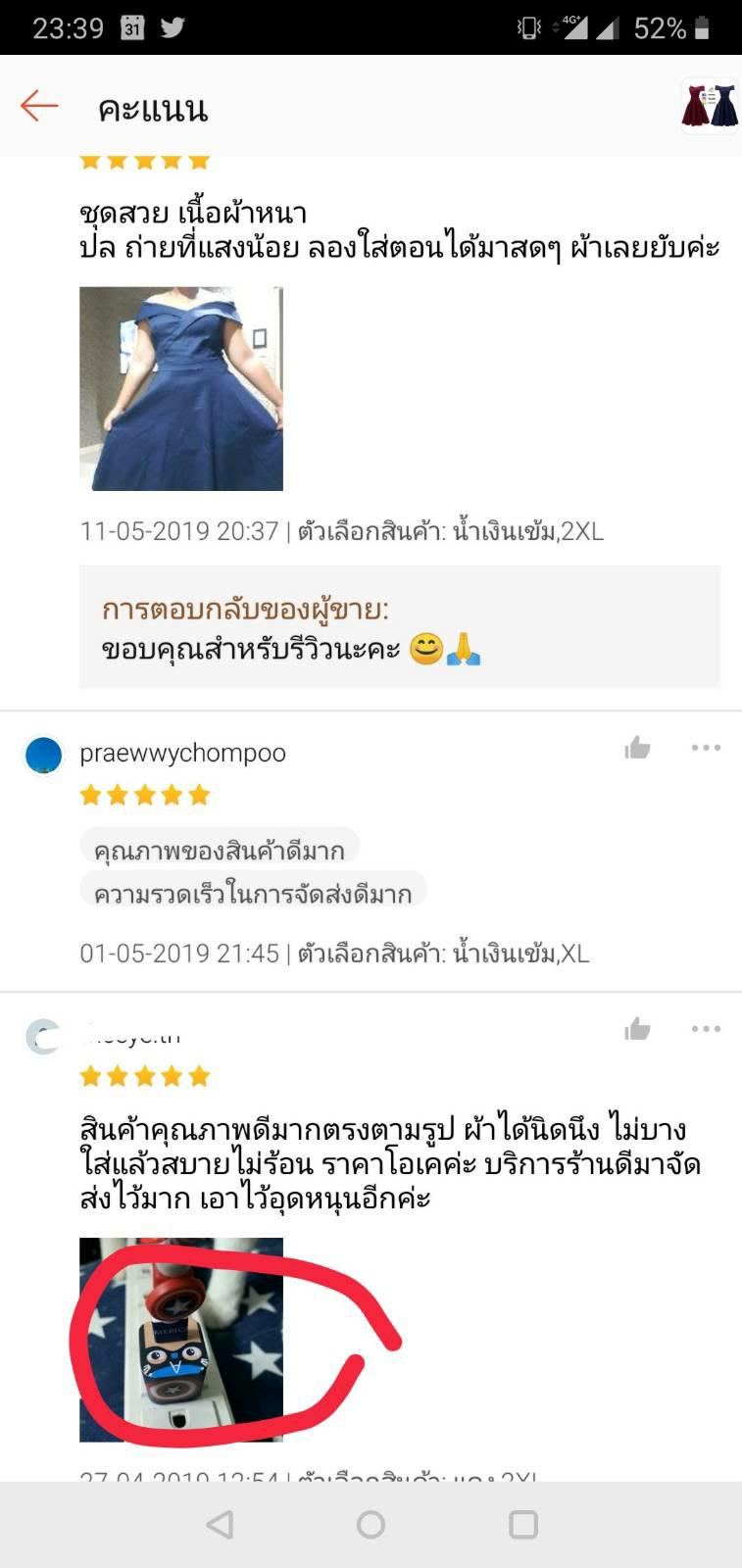Image resolution: width=742 pixels, height=1568 pixels.
Task: Open the blue dress review photo
Action: [181, 388]
